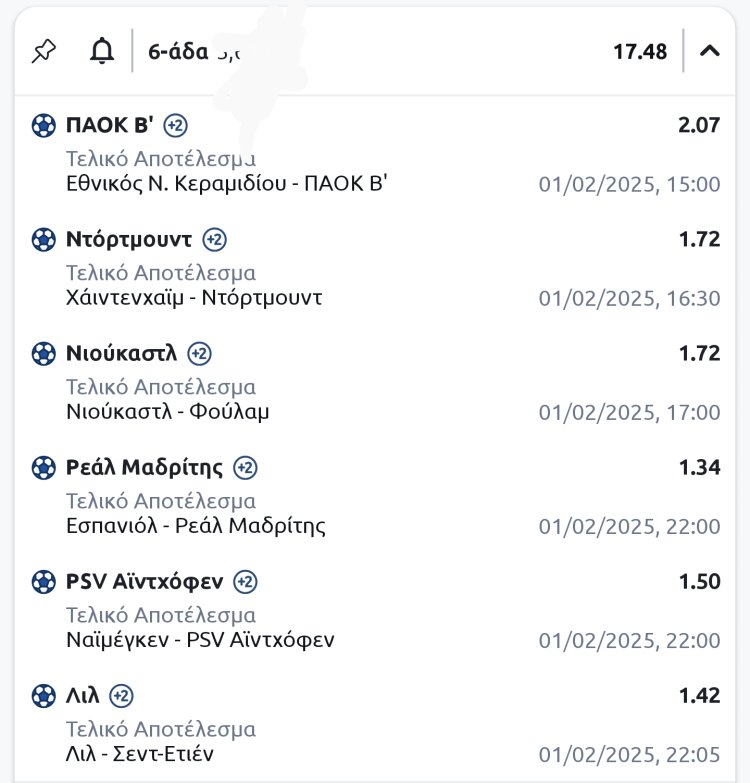
Task: Enable notifications with the bell icon
Action: (x=102, y=51)
